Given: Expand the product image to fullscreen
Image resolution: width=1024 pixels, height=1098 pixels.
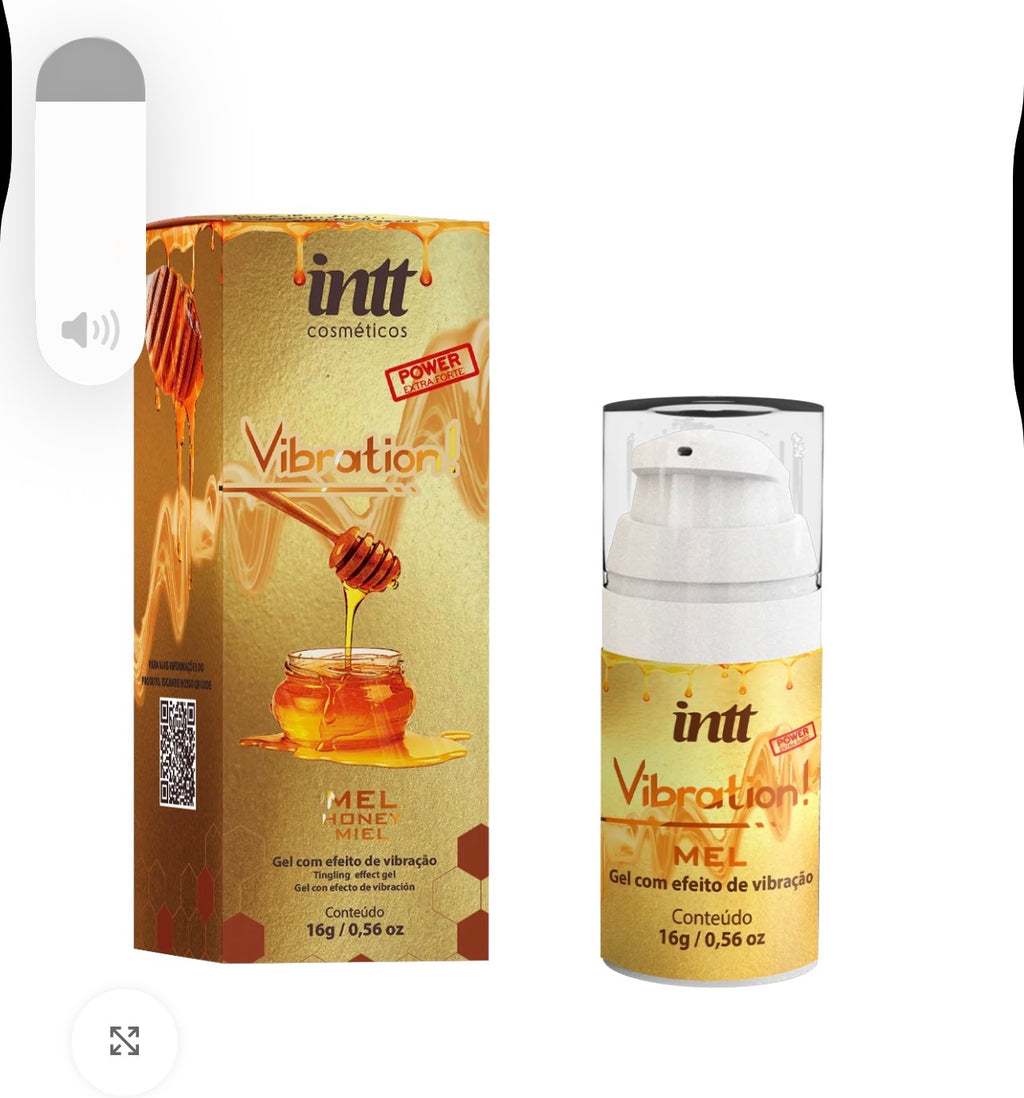Looking at the screenshot, I should tap(124, 1041).
